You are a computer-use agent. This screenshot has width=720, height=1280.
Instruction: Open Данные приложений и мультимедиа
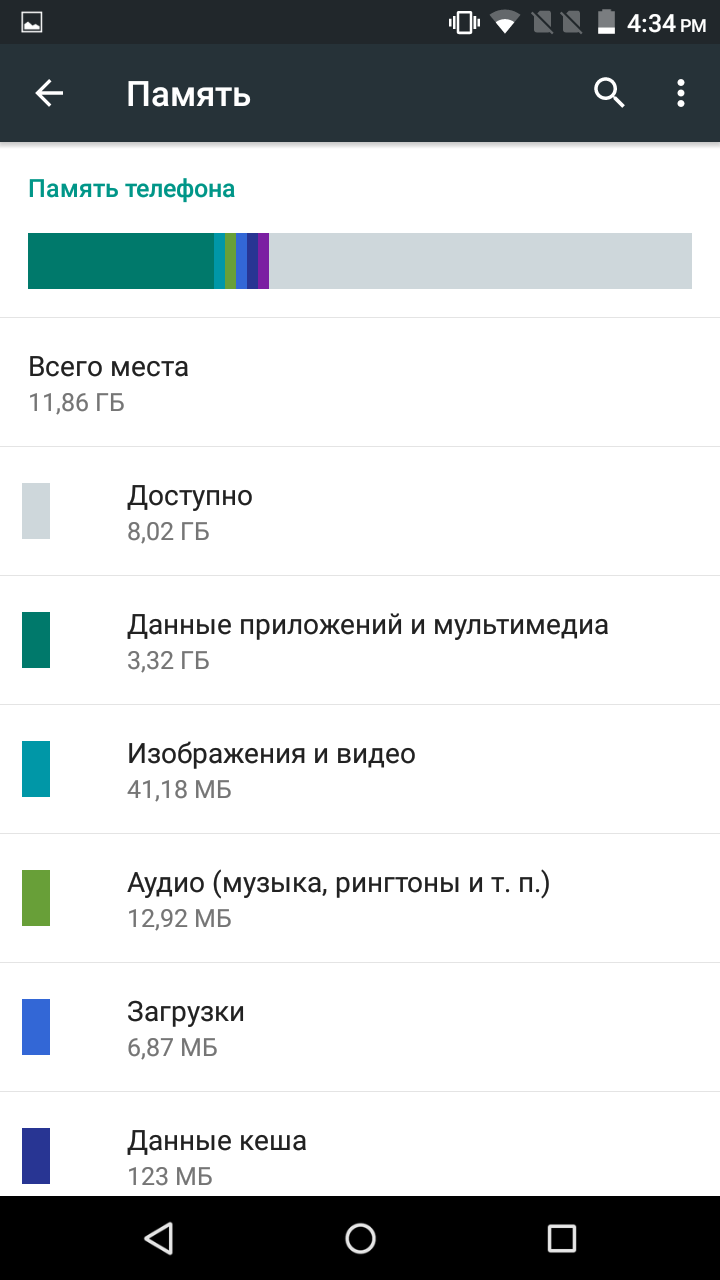coord(360,640)
